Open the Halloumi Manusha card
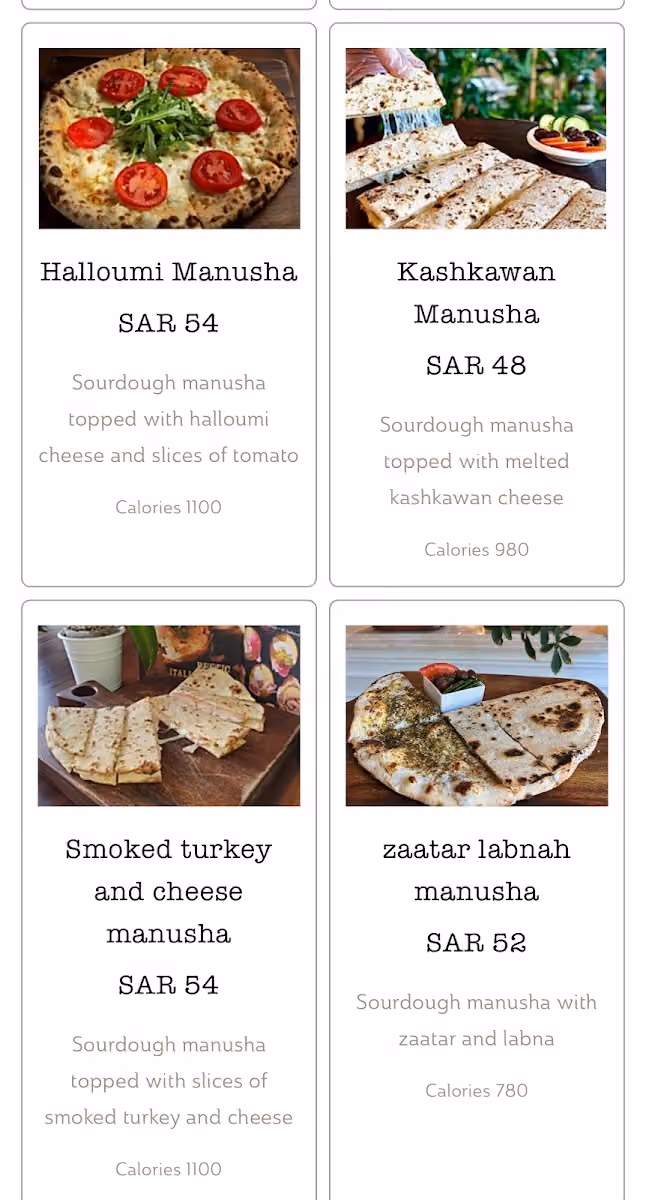646x1200 pixels. click(x=169, y=305)
